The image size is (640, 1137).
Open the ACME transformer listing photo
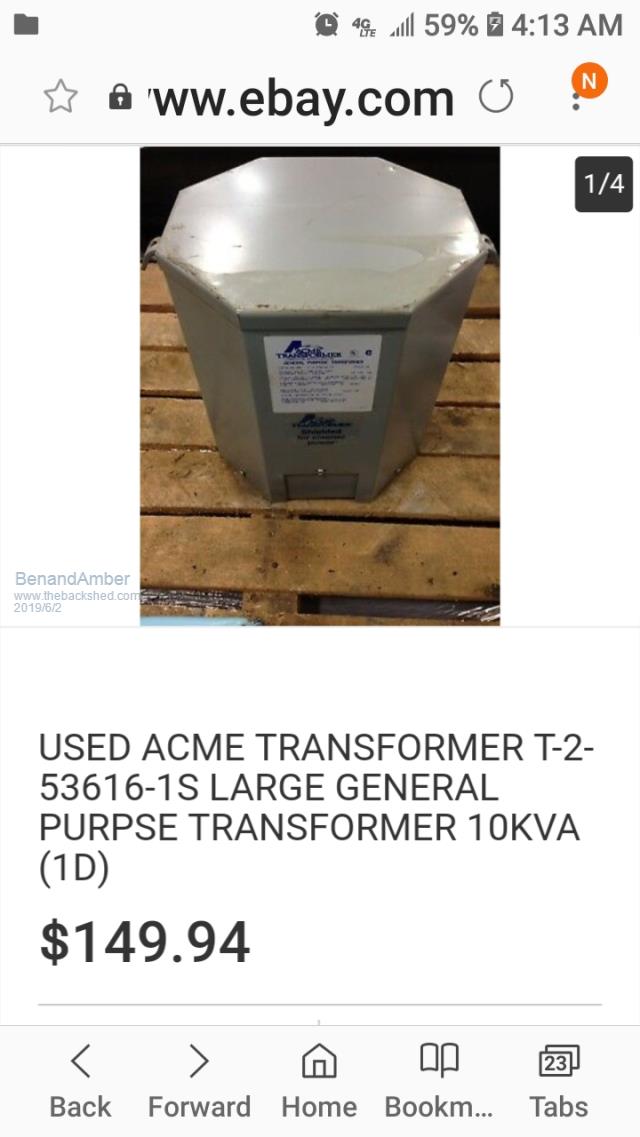point(319,385)
